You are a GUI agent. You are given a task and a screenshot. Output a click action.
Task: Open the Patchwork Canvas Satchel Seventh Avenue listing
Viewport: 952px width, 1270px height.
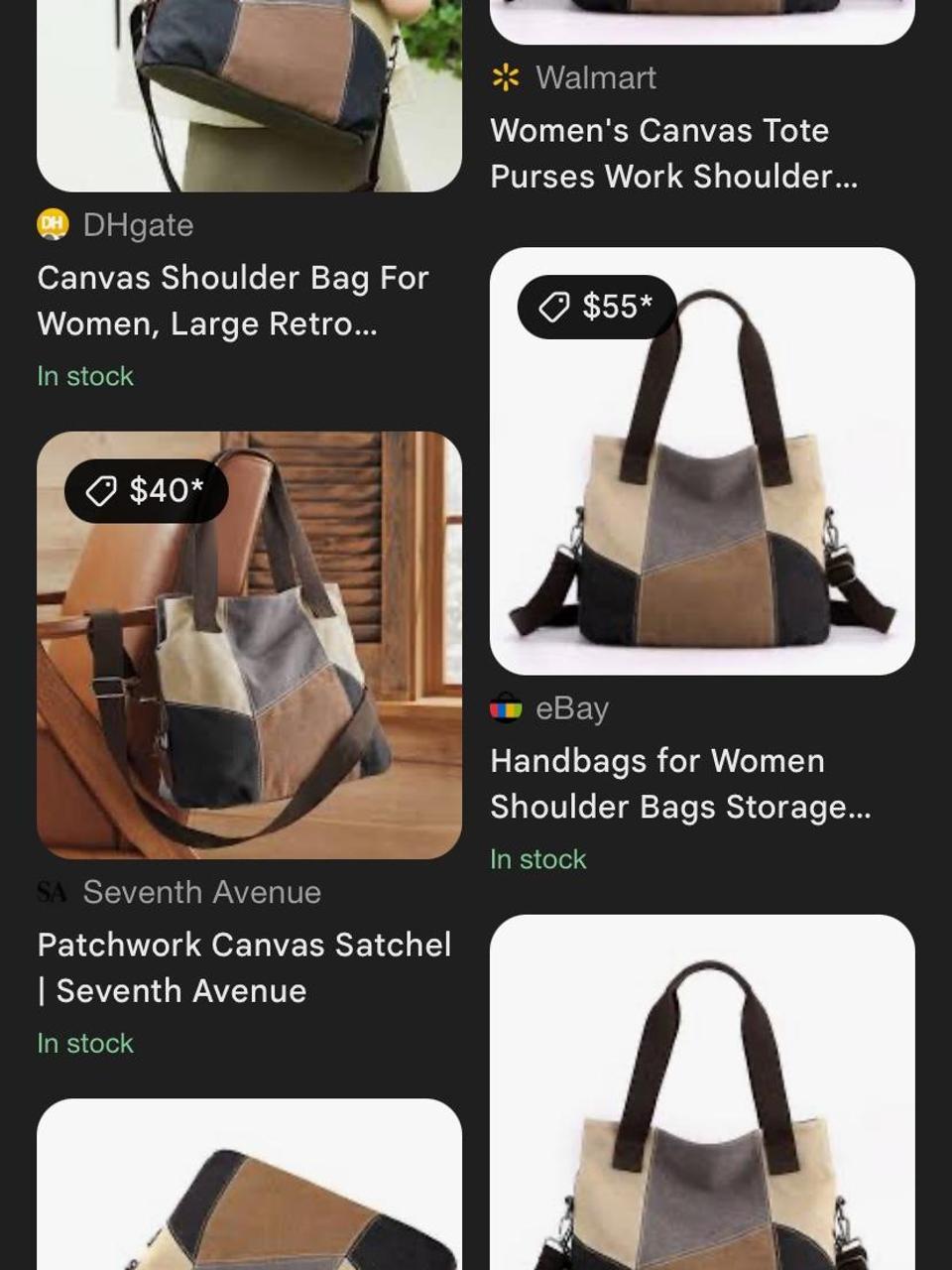point(244,966)
